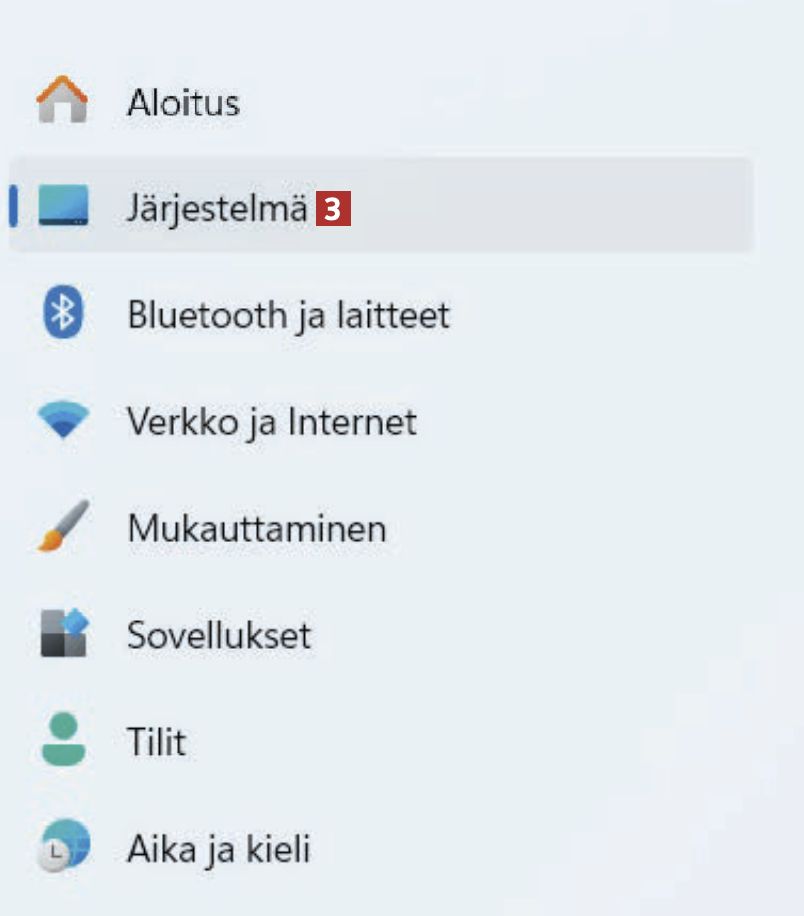Open Aika ja kieli settings

tap(218, 849)
